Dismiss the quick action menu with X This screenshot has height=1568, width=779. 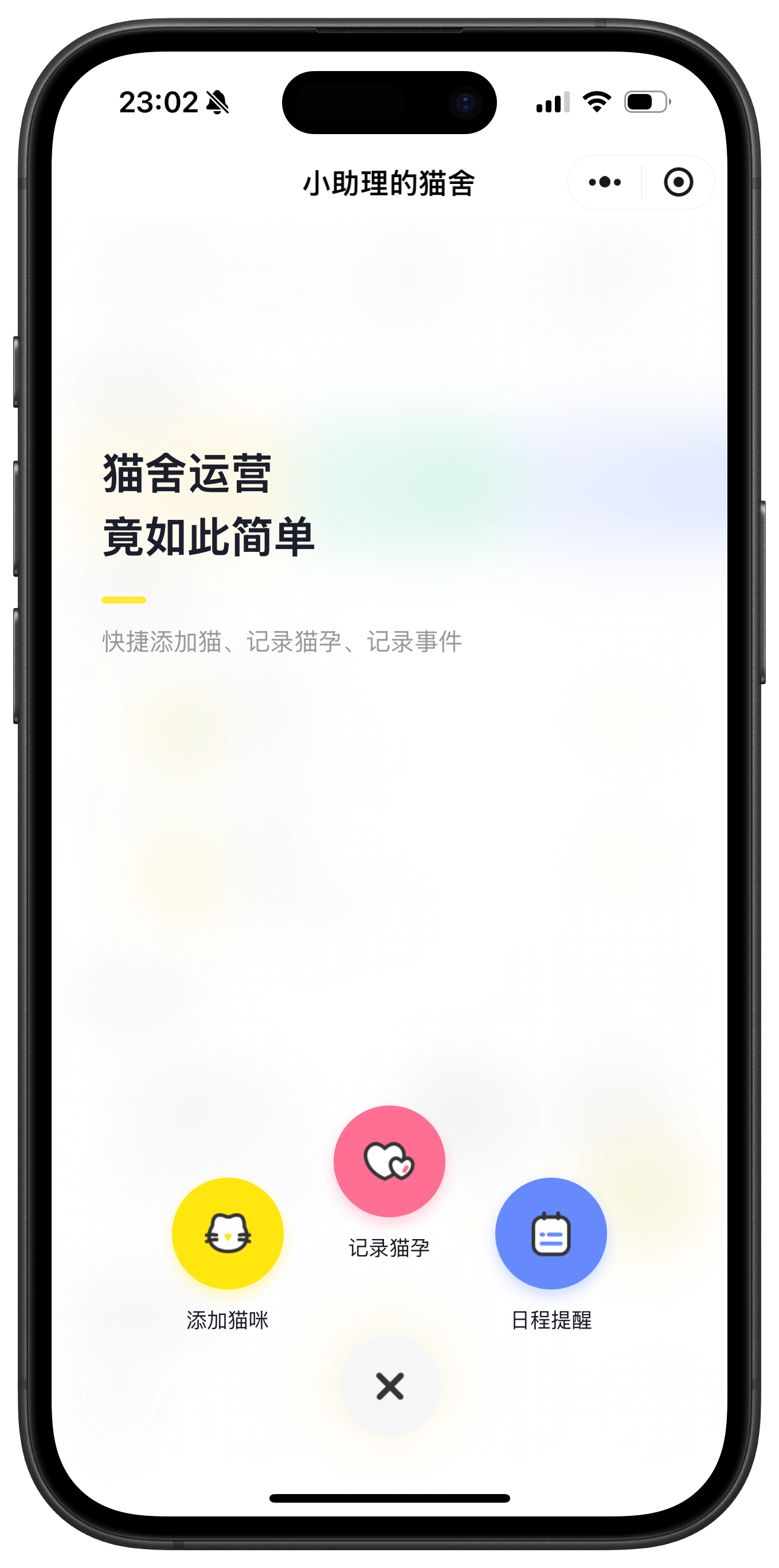(x=390, y=1386)
